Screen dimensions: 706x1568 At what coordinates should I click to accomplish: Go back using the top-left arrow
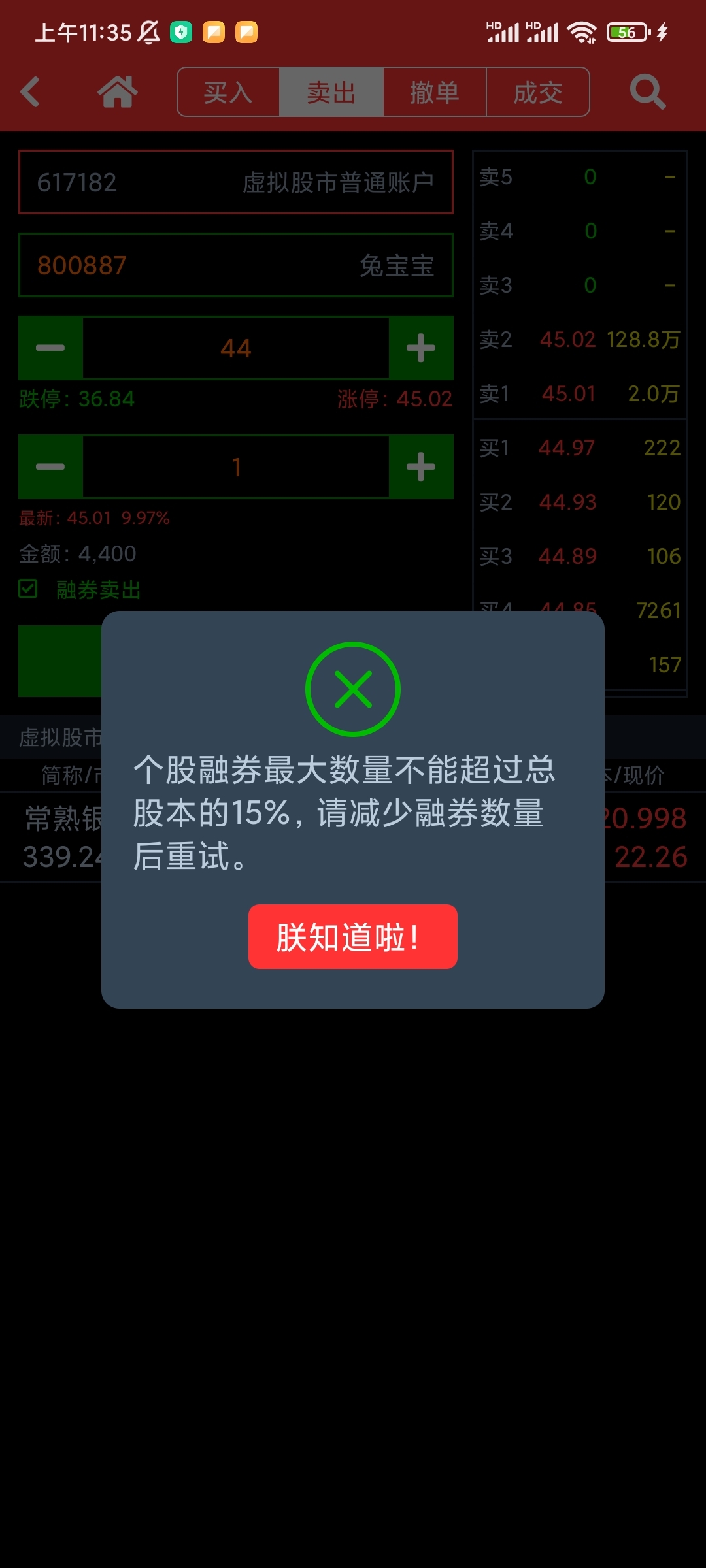(x=31, y=91)
